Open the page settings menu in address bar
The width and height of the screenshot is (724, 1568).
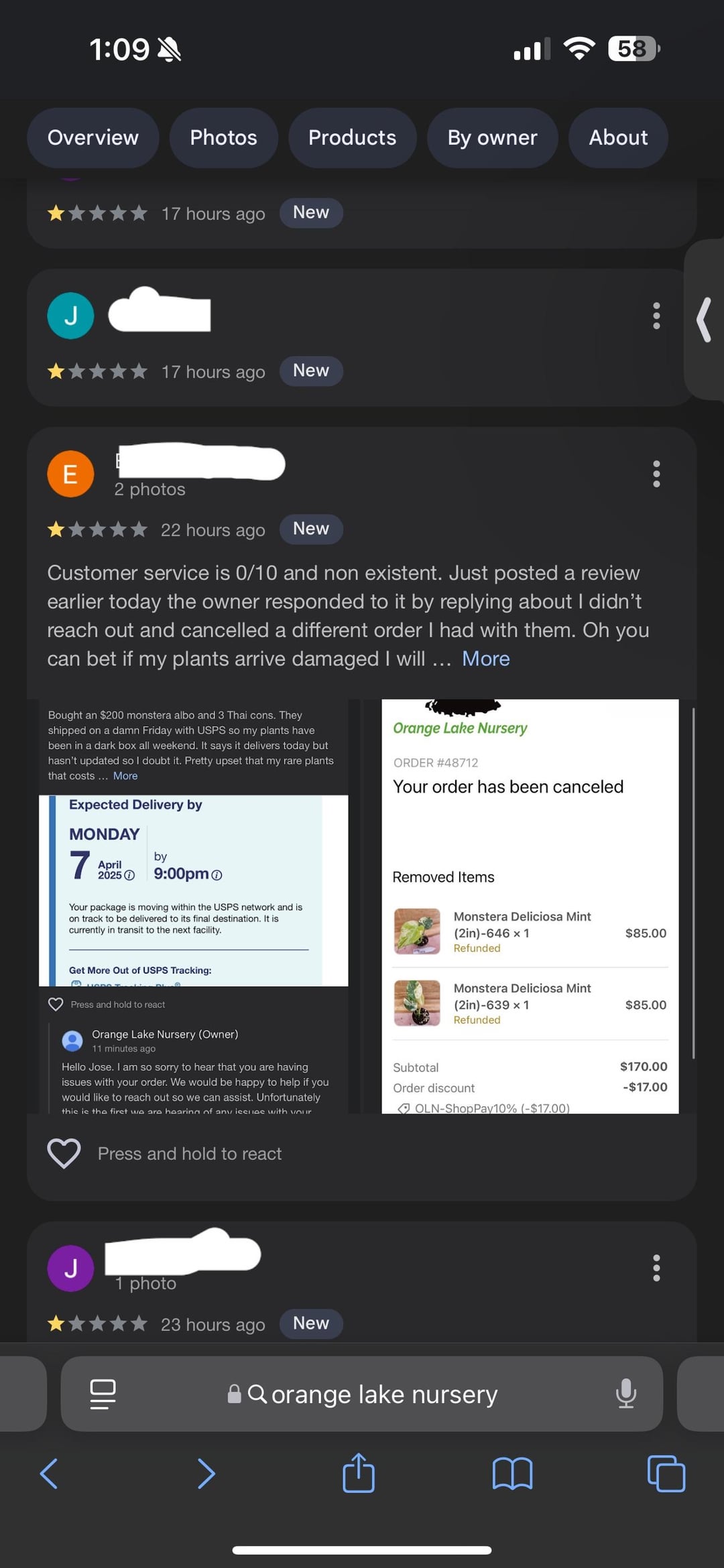(103, 1394)
